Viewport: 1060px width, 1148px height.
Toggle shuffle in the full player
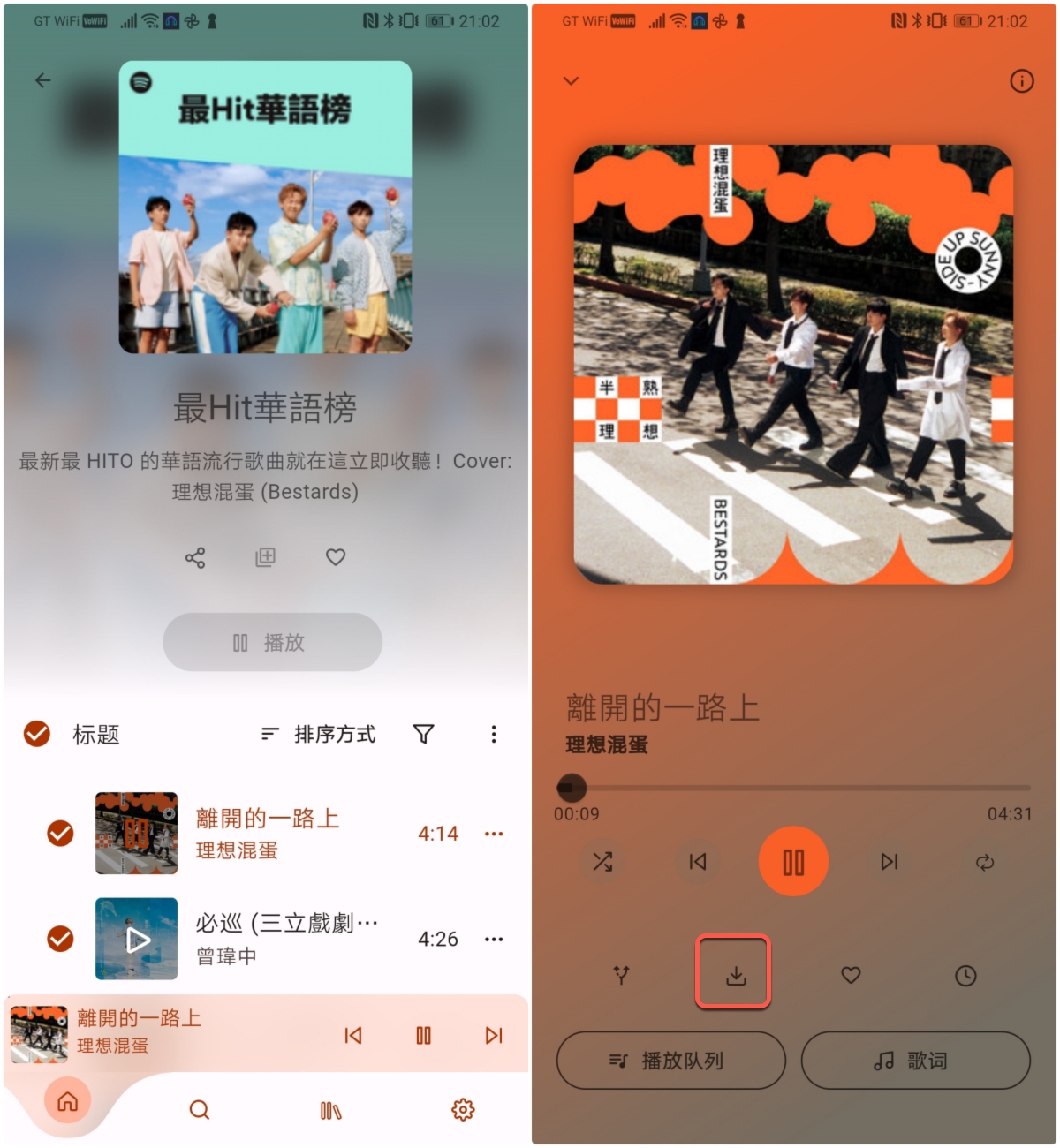[603, 862]
